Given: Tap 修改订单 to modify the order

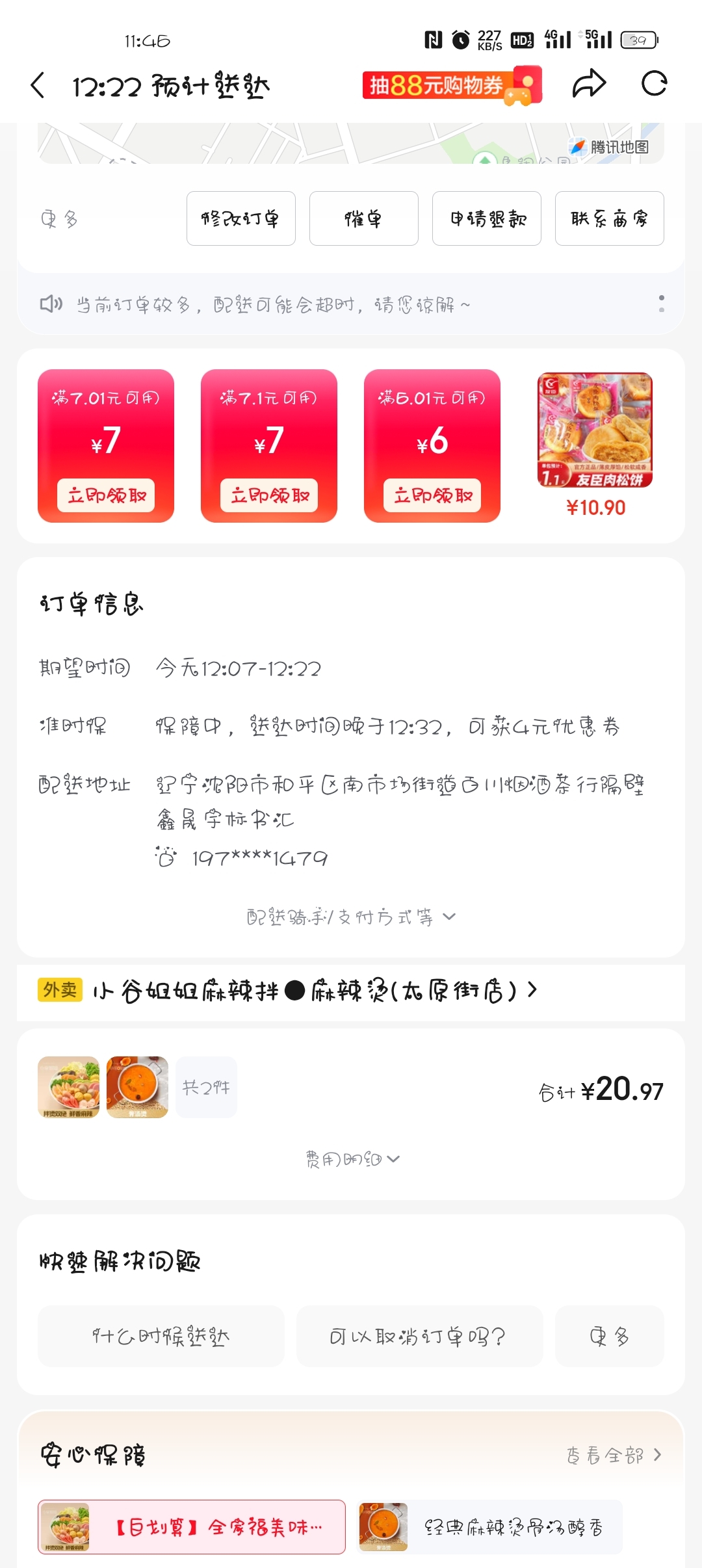Looking at the screenshot, I should [240, 218].
